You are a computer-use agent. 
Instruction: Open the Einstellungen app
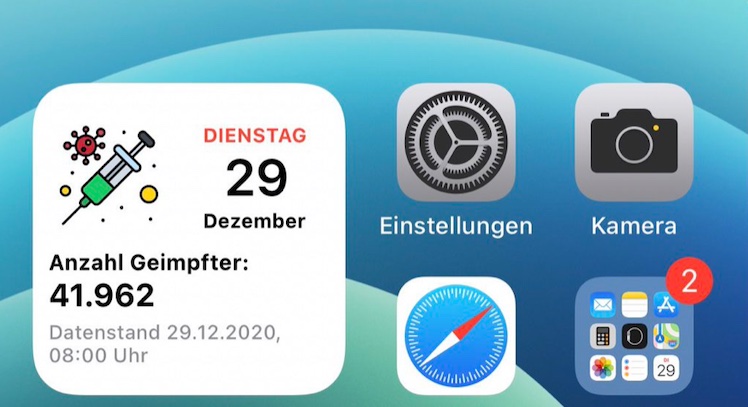(x=456, y=142)
